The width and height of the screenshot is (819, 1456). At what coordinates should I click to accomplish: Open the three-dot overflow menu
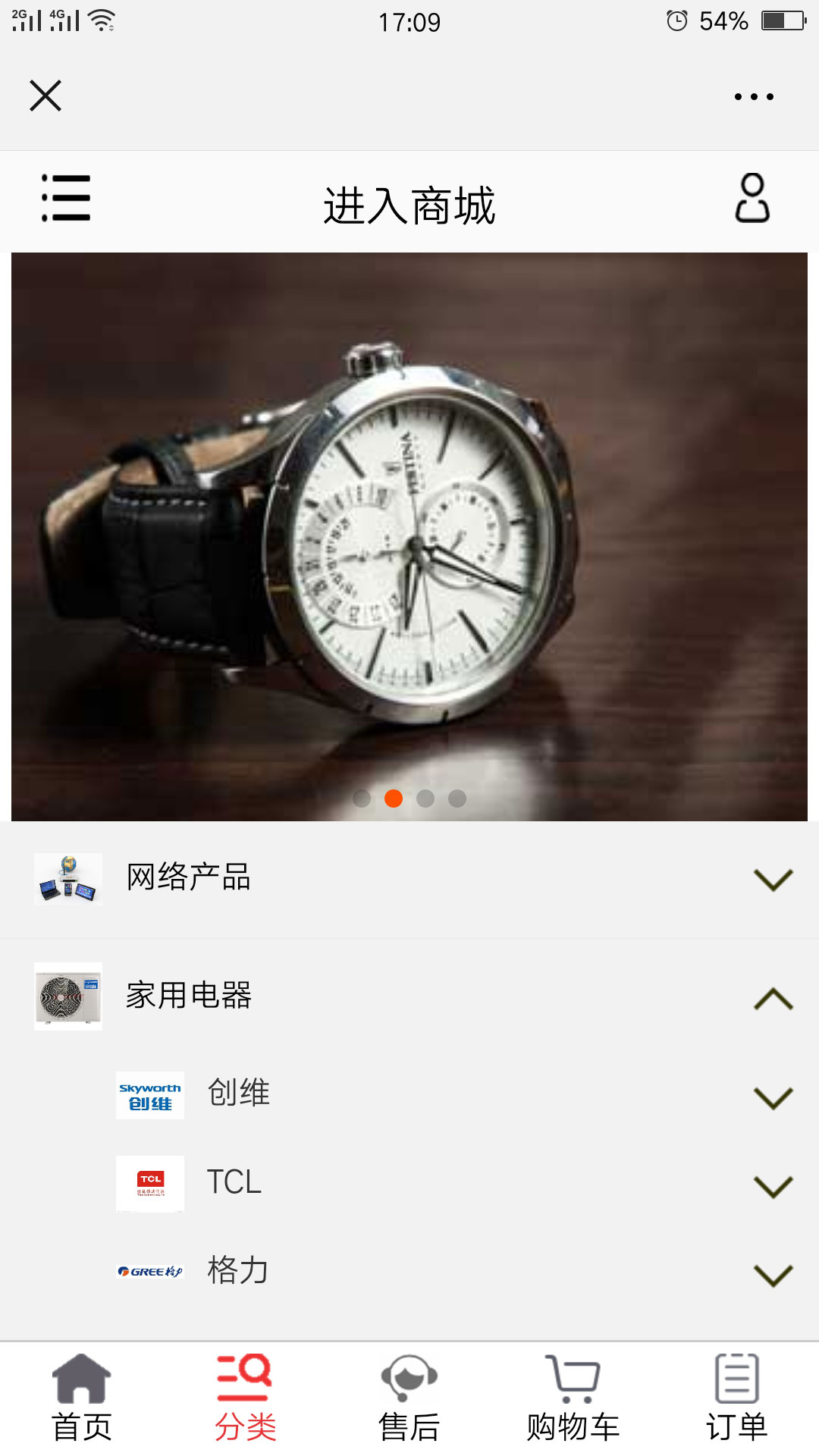coord(754,97)
